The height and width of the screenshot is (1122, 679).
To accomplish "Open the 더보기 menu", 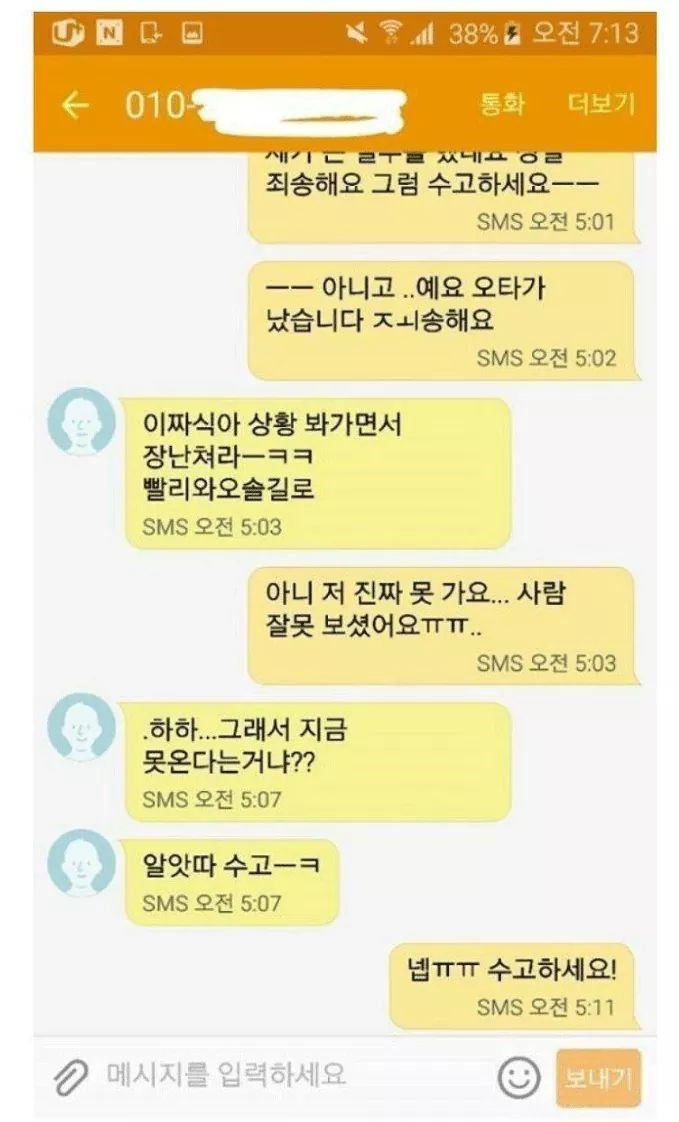I will point(600,104).
